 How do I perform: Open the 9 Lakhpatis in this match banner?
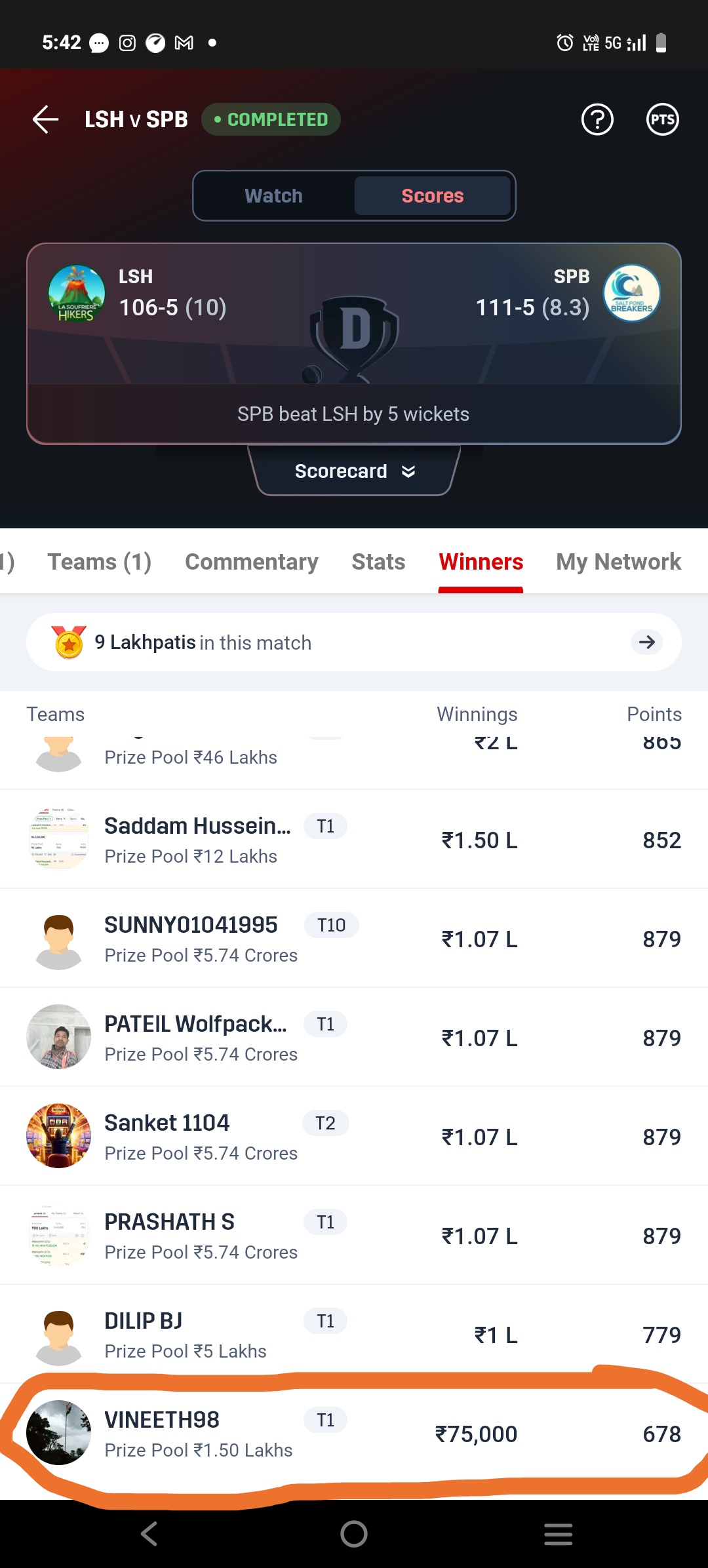pyautogui.click(x=354, y=642)
